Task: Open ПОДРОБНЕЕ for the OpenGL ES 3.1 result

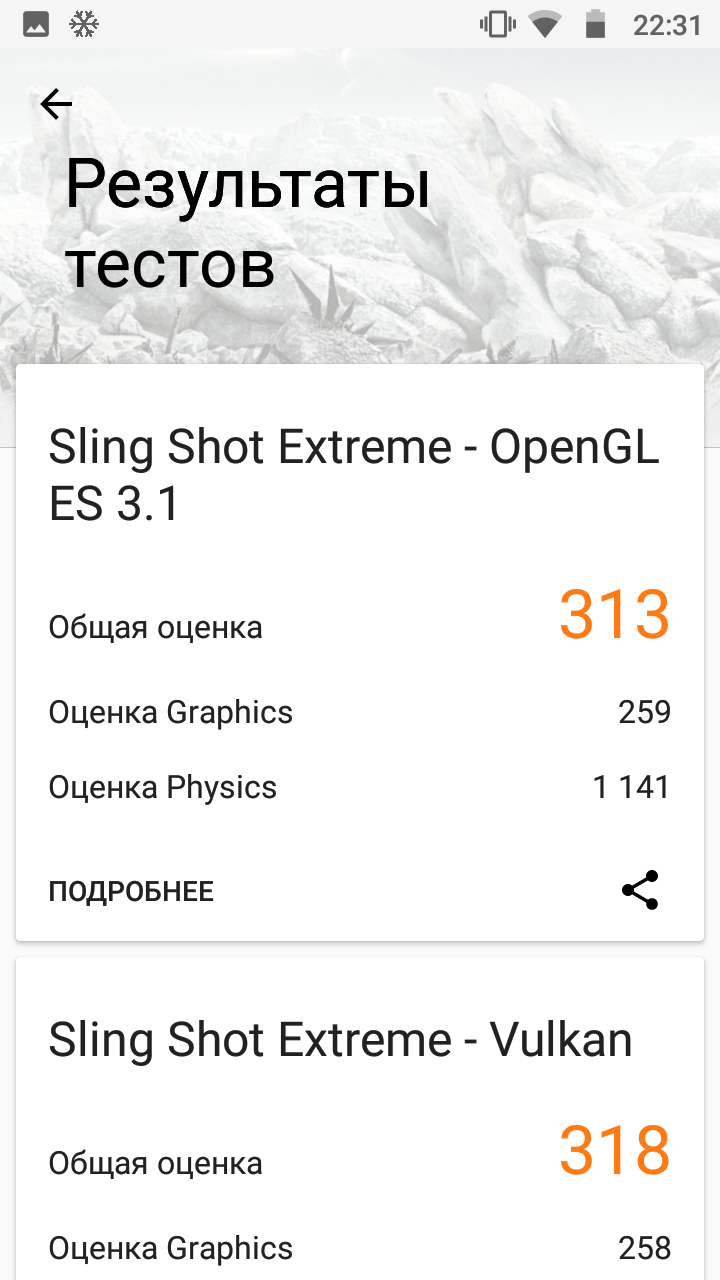Action: (131, 891)
